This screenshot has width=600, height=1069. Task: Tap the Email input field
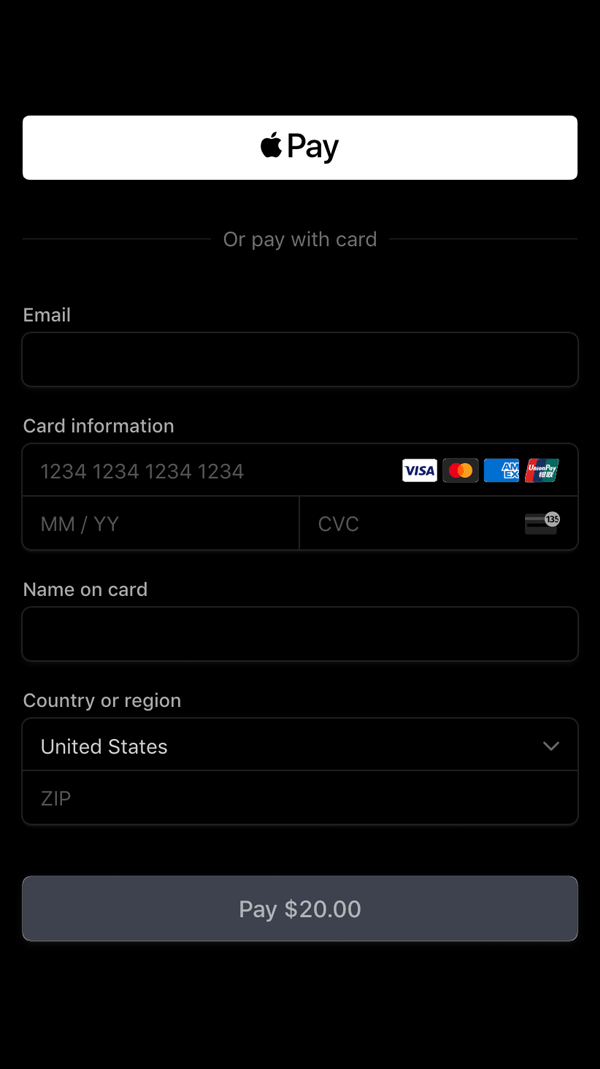[x=300, y=359]
